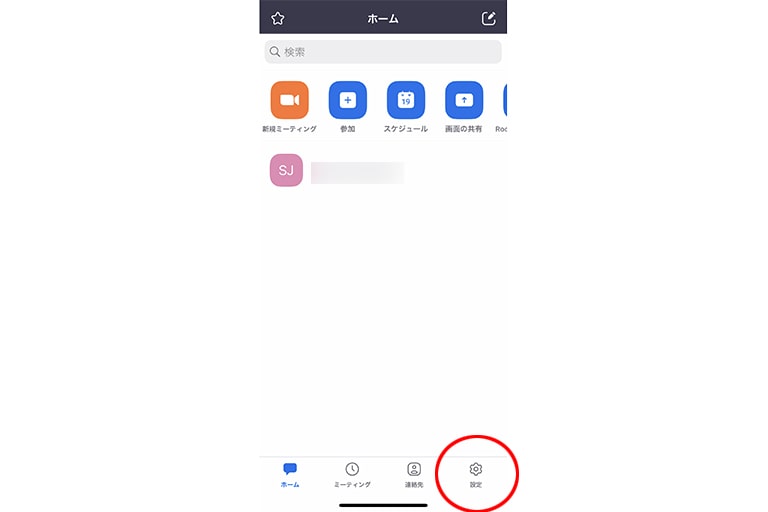Viewport: 768px width, 512px height.
Task: Open the 設定 settings tab
Action: 476,474
